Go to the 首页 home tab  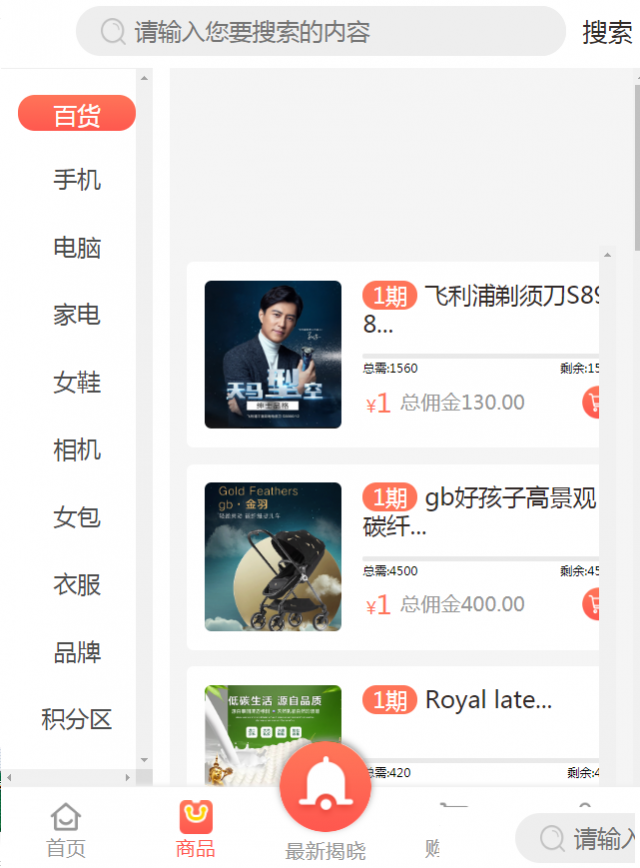click(66, 830)
